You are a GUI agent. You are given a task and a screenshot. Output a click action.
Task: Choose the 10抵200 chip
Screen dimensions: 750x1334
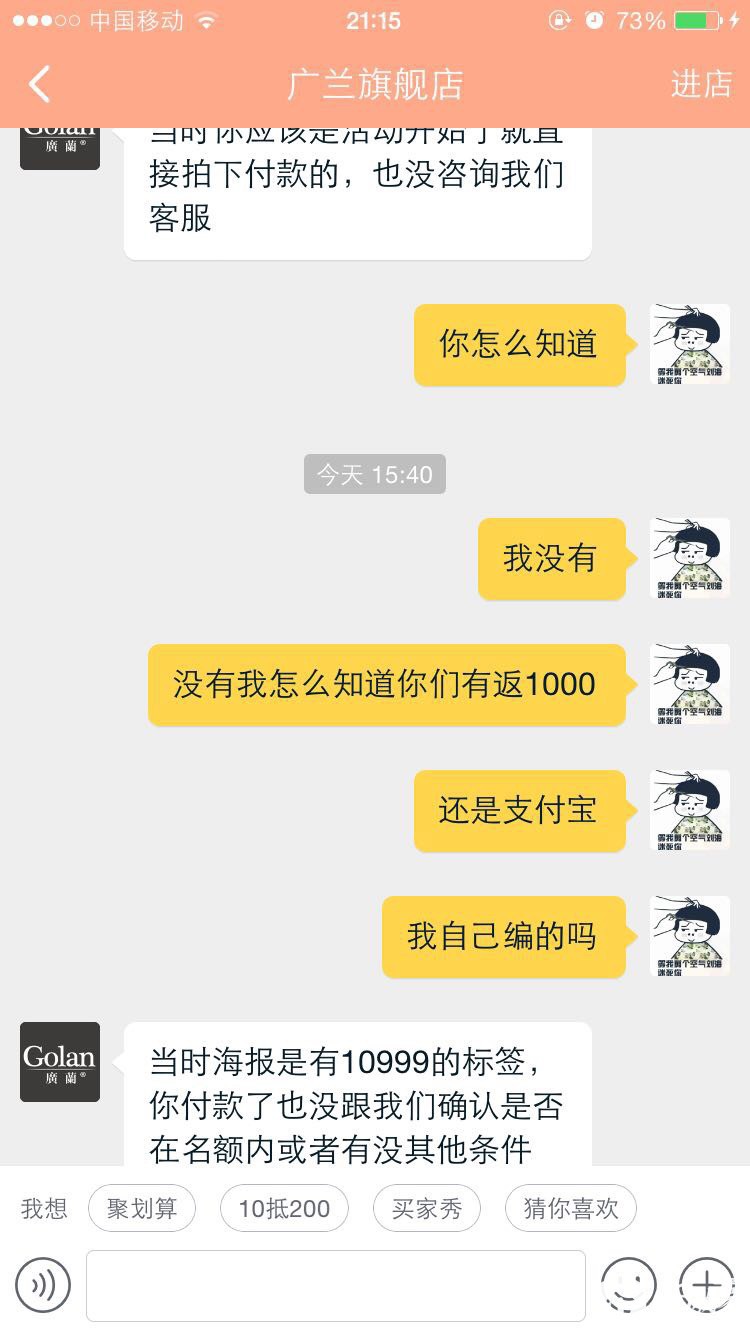click(x=284, y=1208)
